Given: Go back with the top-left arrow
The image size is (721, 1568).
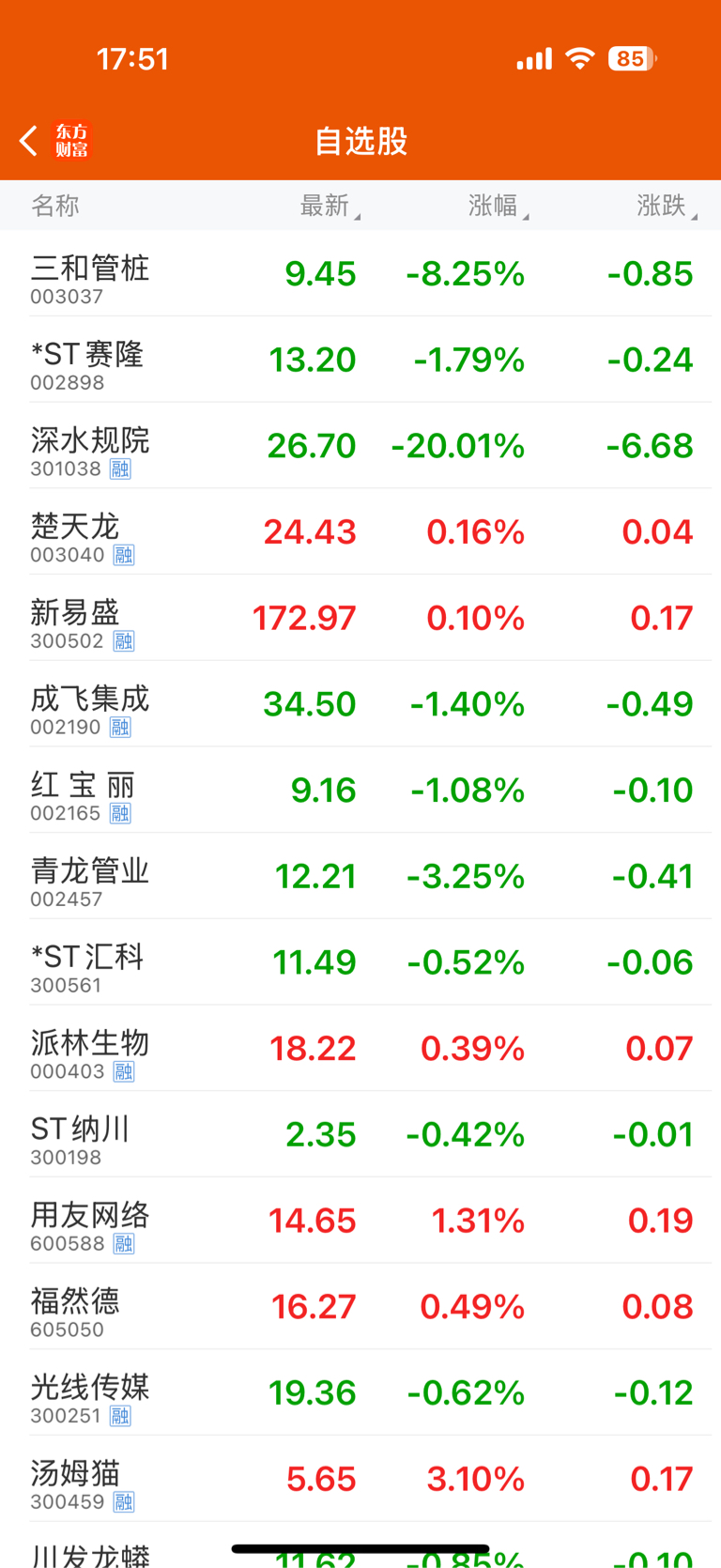Looking at the screenshot, I should click(28, 141).
